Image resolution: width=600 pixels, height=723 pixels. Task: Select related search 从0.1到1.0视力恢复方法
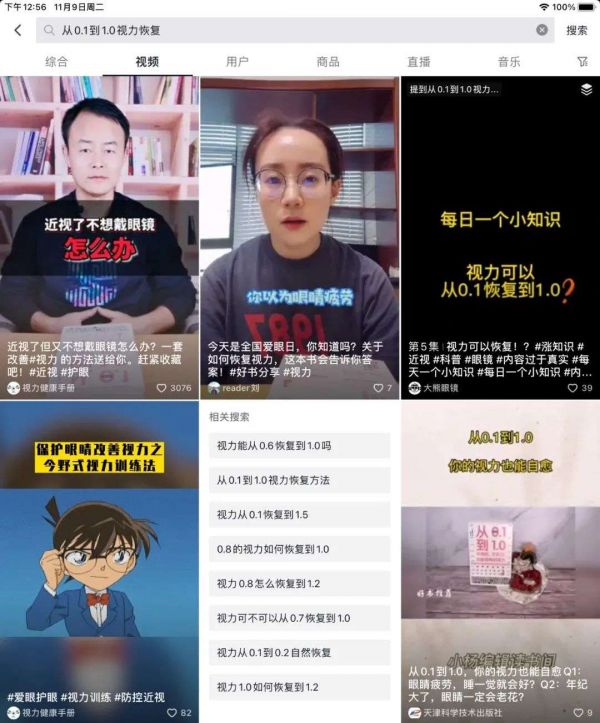(x=299, y=480)
